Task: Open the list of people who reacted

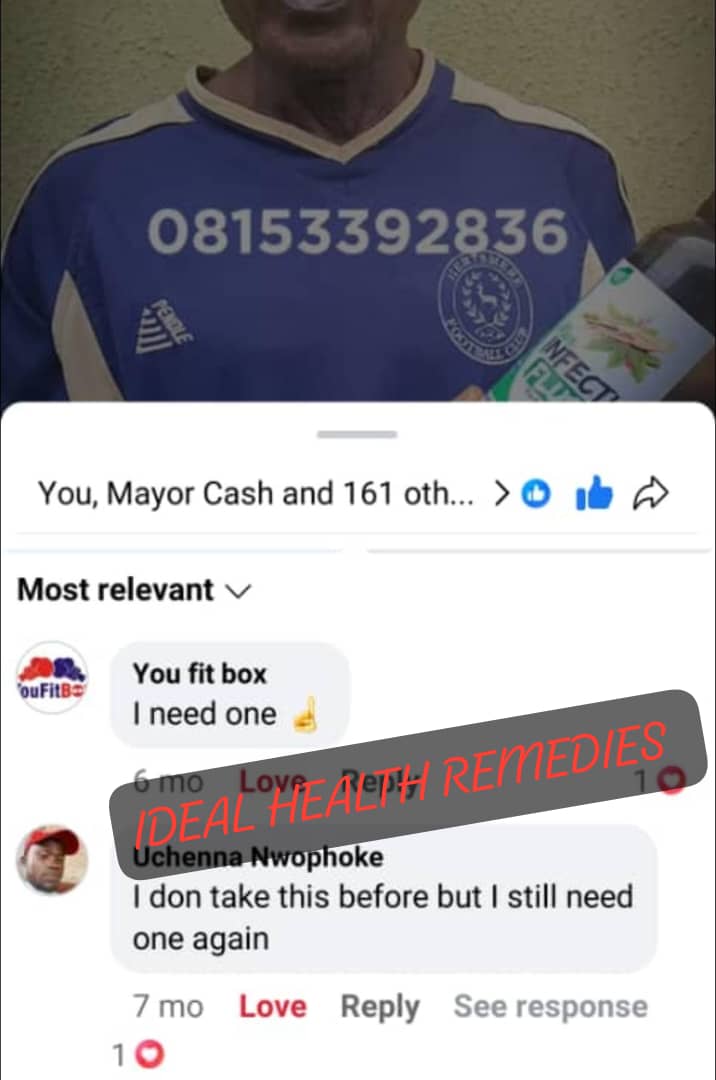Action: click(272, 493)
